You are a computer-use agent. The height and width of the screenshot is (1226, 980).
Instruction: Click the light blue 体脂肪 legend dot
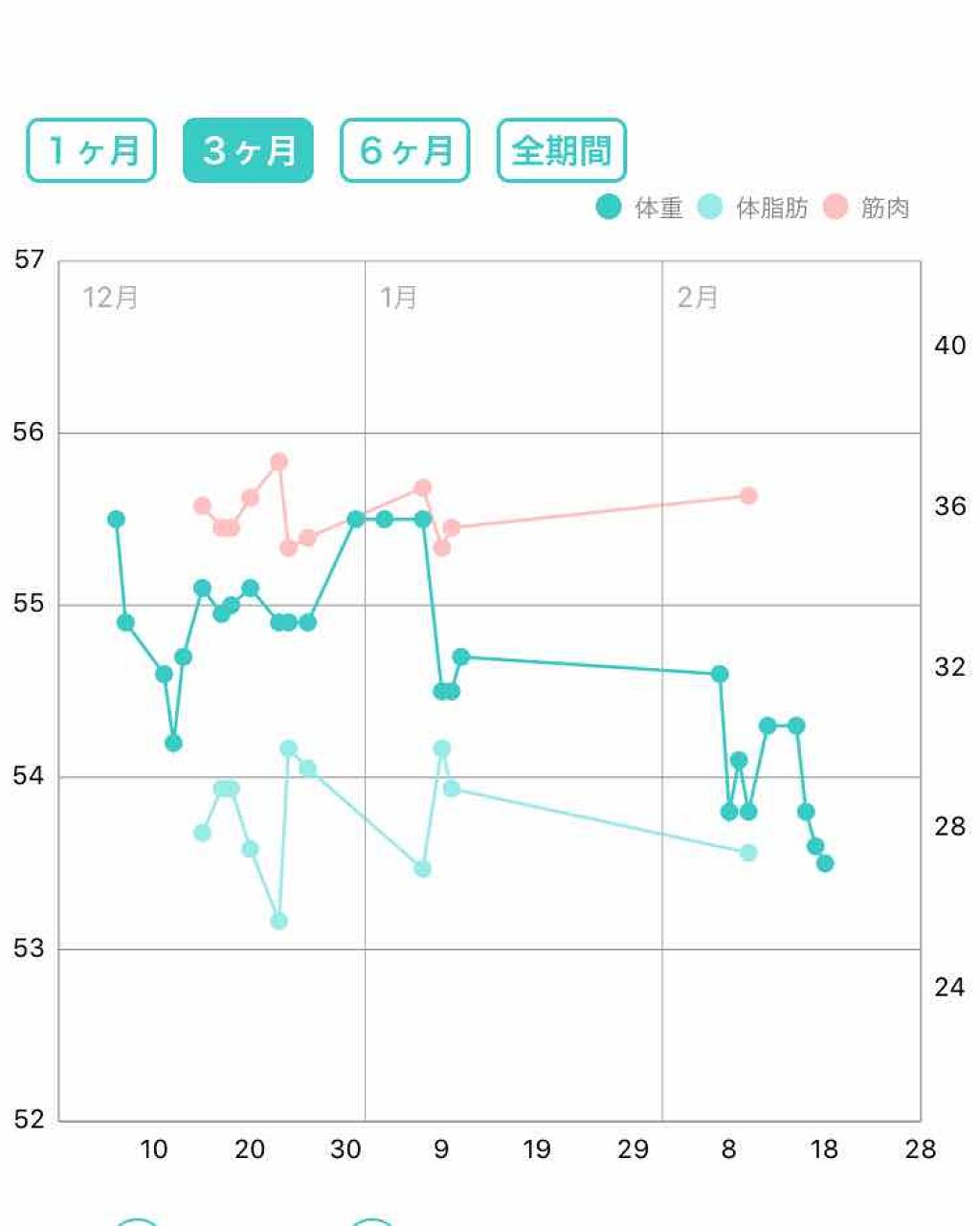[711, 206]
